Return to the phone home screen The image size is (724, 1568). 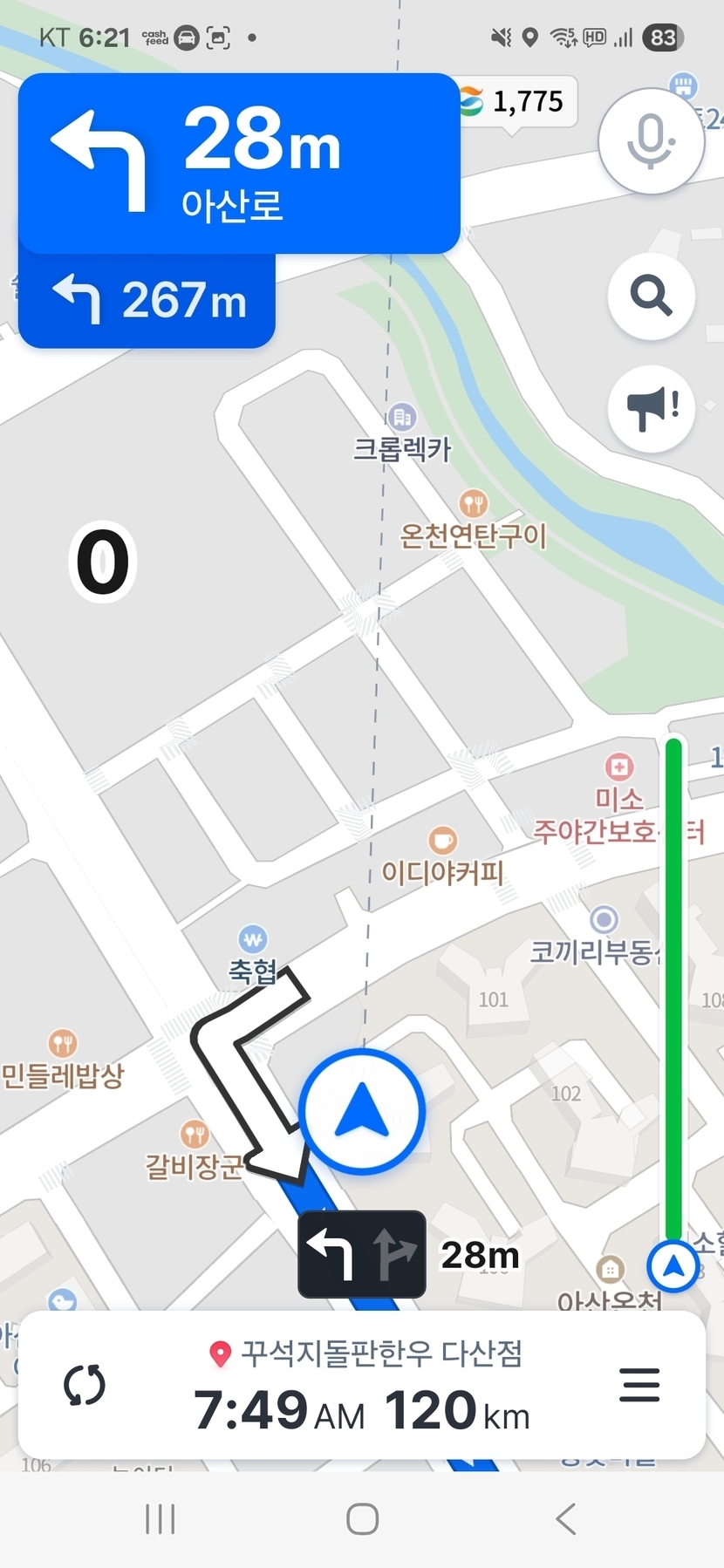362,1518
